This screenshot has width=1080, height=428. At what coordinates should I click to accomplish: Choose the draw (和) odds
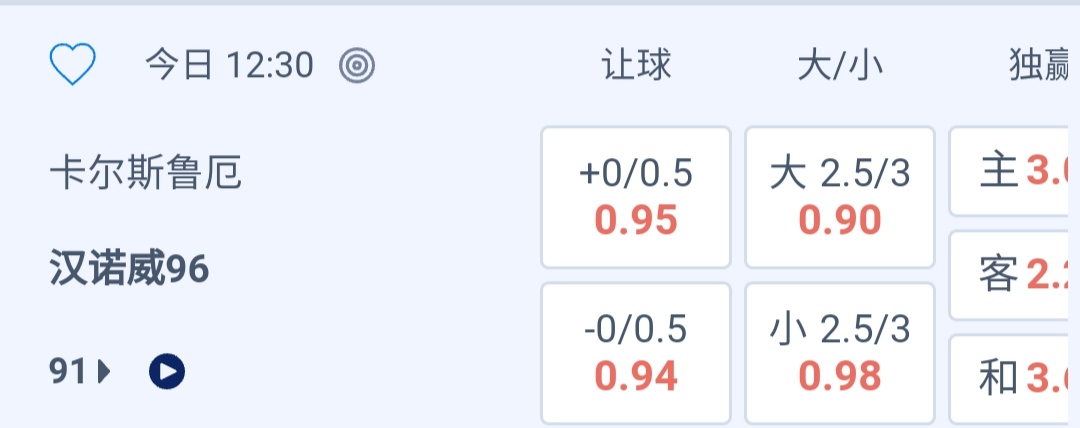click(x=1014, y=378)
